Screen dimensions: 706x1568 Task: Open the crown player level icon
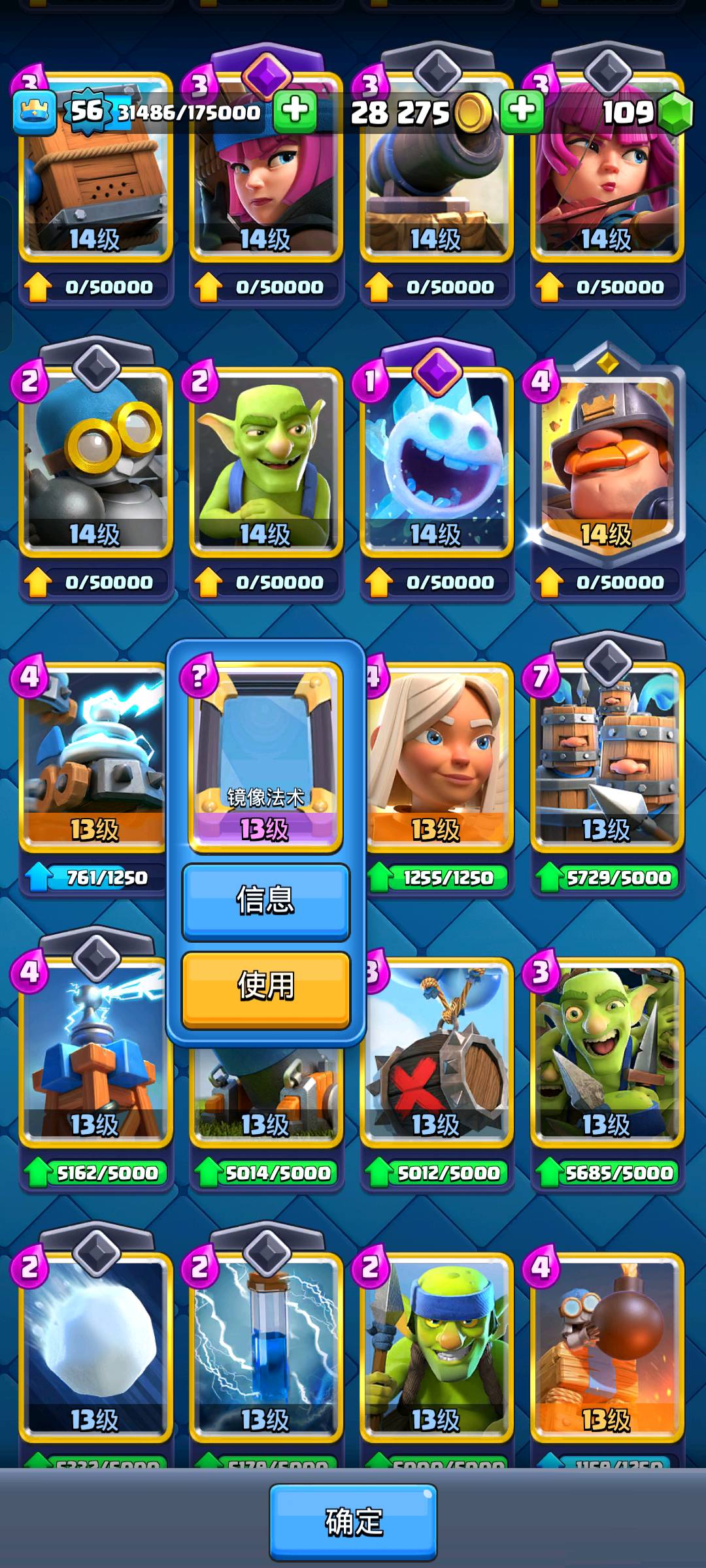(34, 111)
